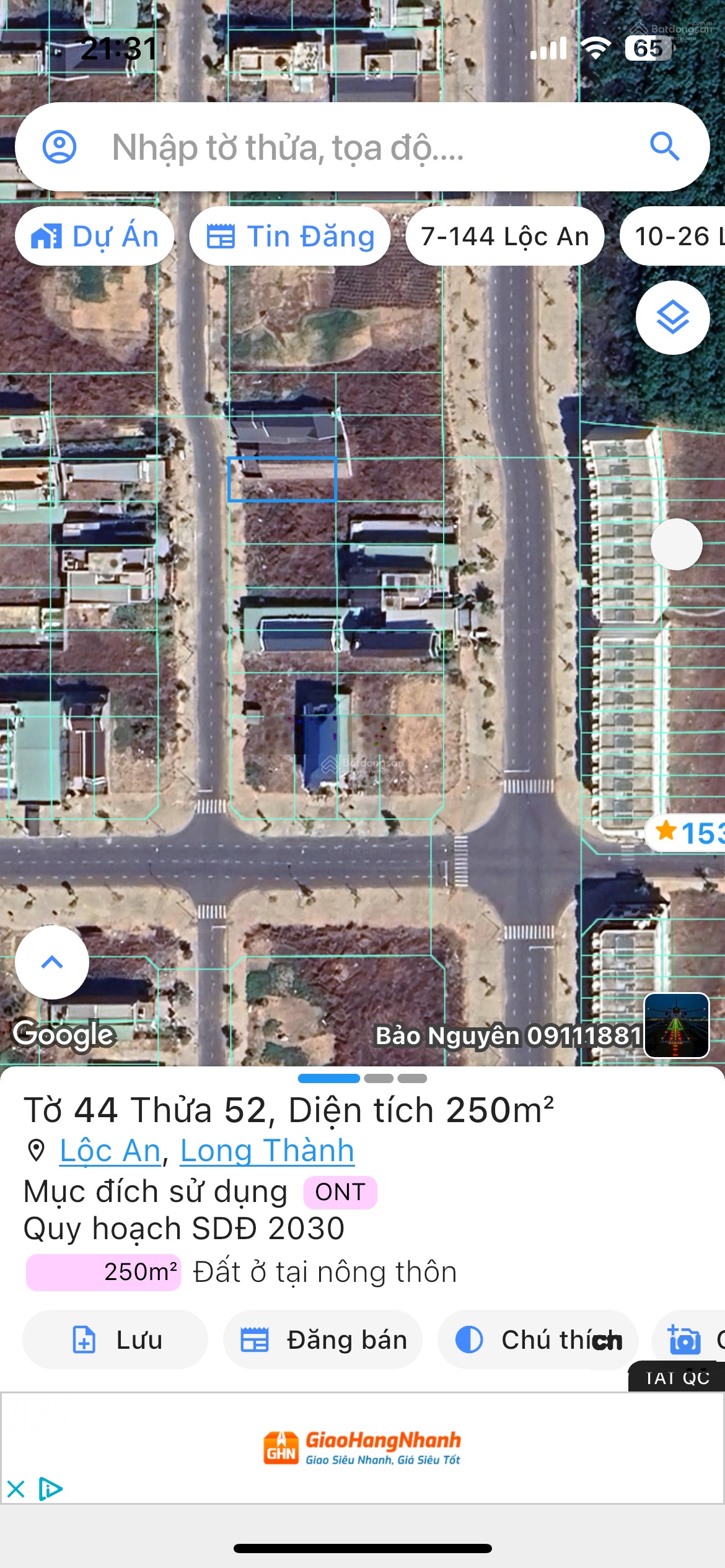Open the GiaoHangNhanh ad banner
This screenshot has height=1568, width=725.
[362, 1448]
